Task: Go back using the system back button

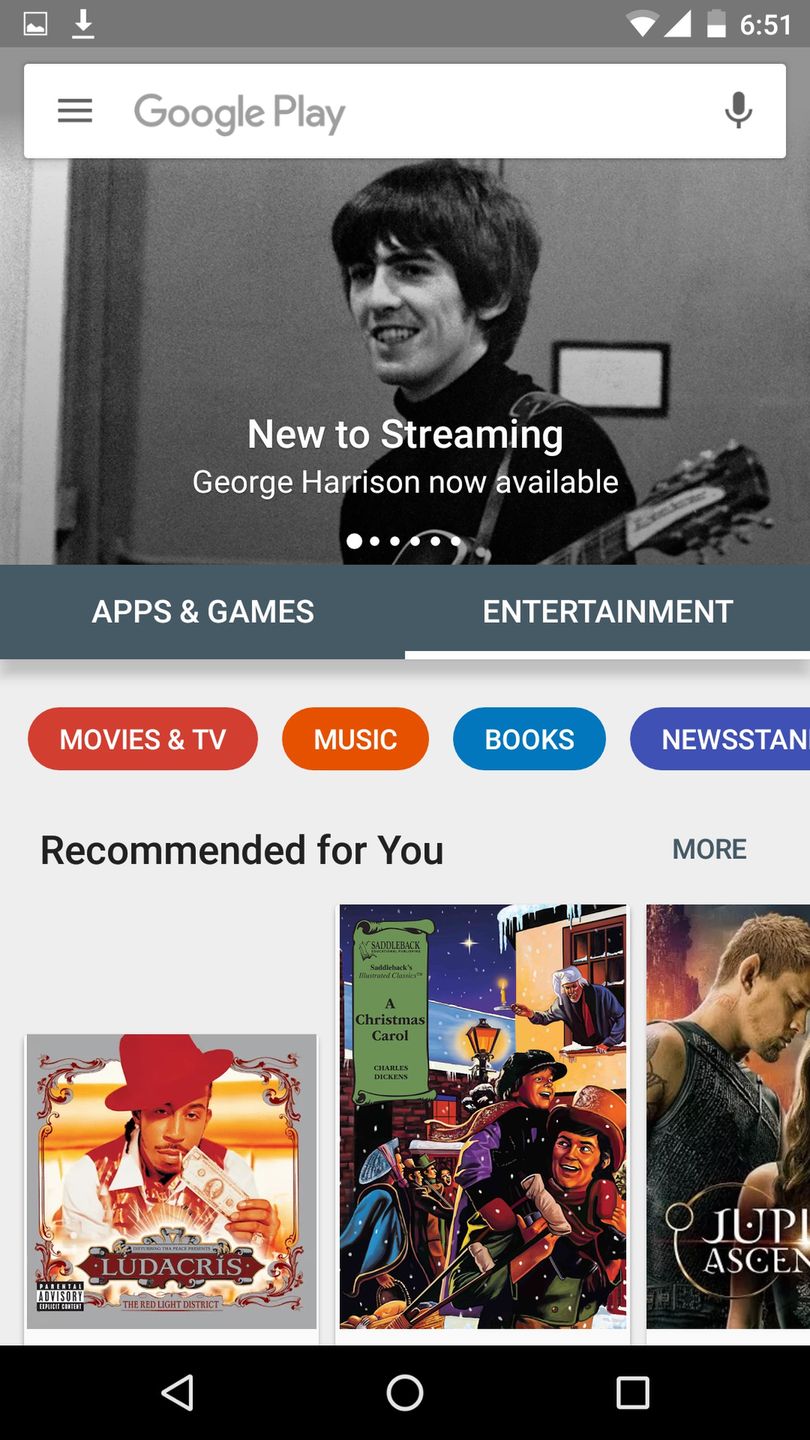Action: tap(177, 1392)
